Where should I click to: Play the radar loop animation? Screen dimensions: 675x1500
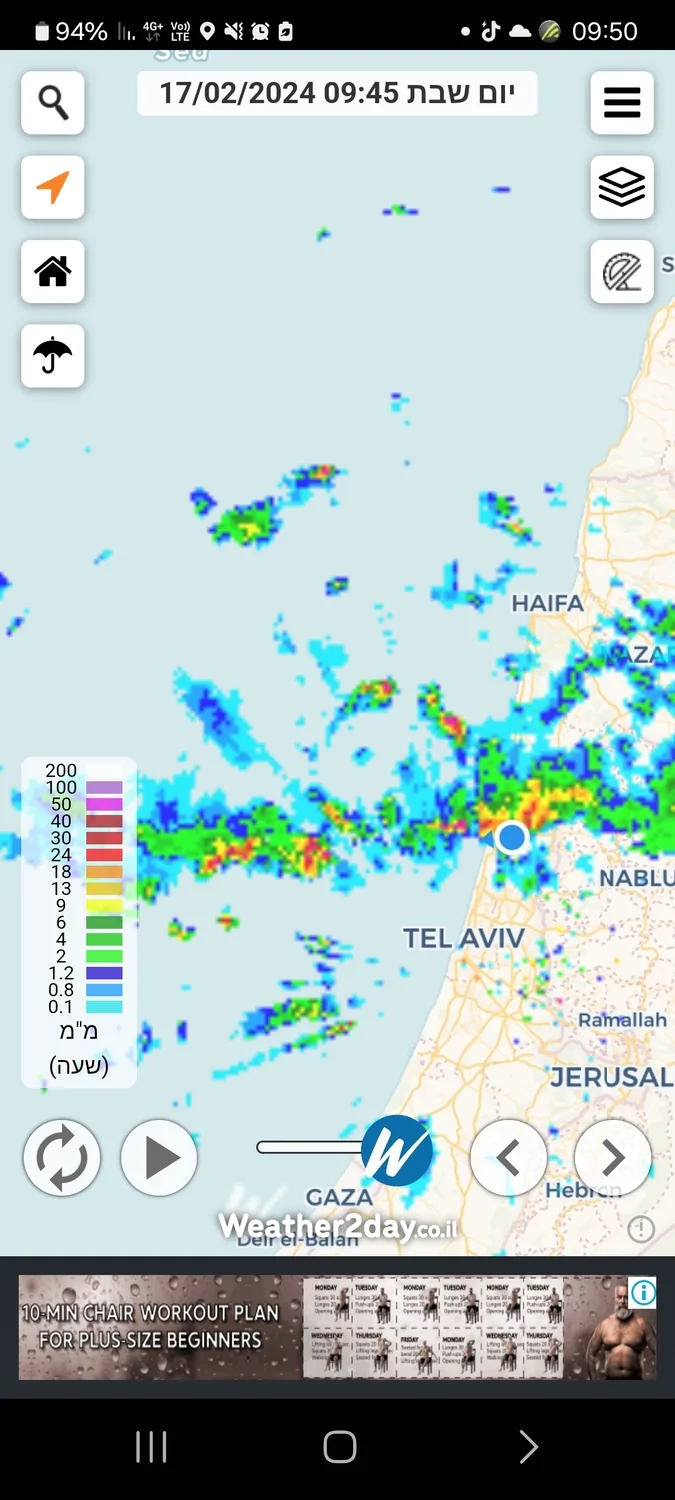pos(159,1158)
